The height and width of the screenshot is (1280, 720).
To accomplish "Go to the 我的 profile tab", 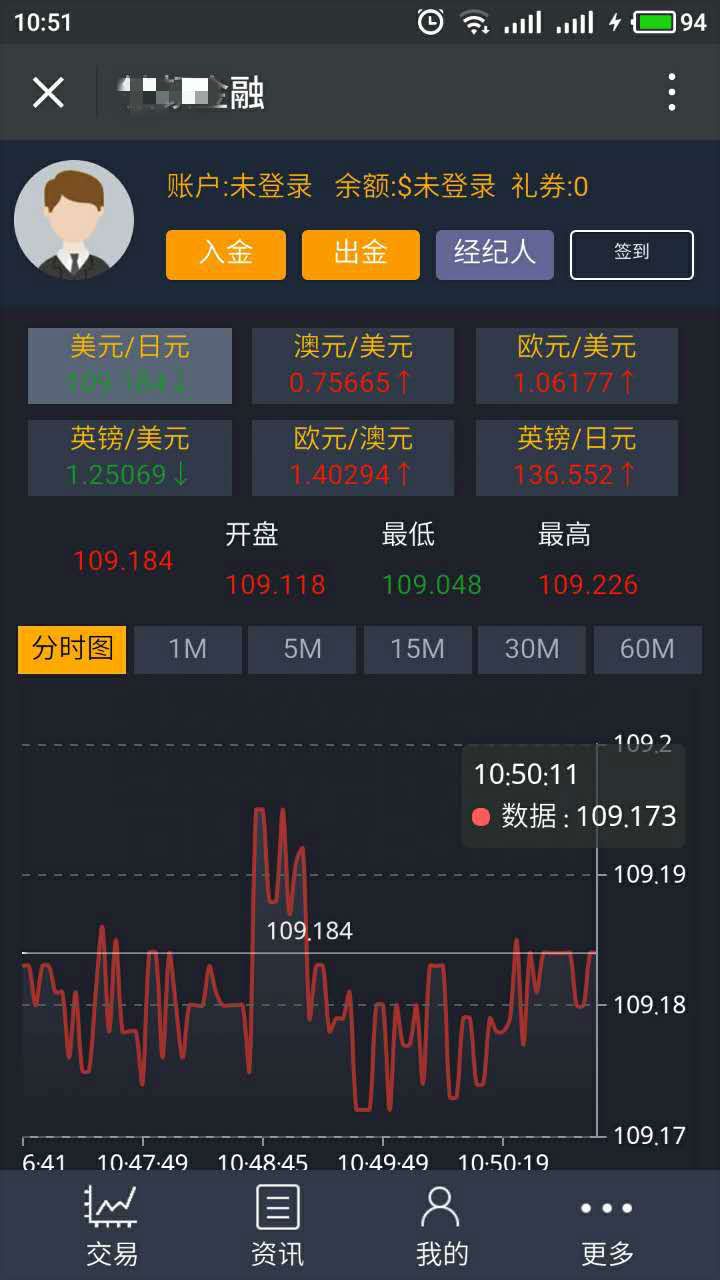I will (x=441, y=1226).
